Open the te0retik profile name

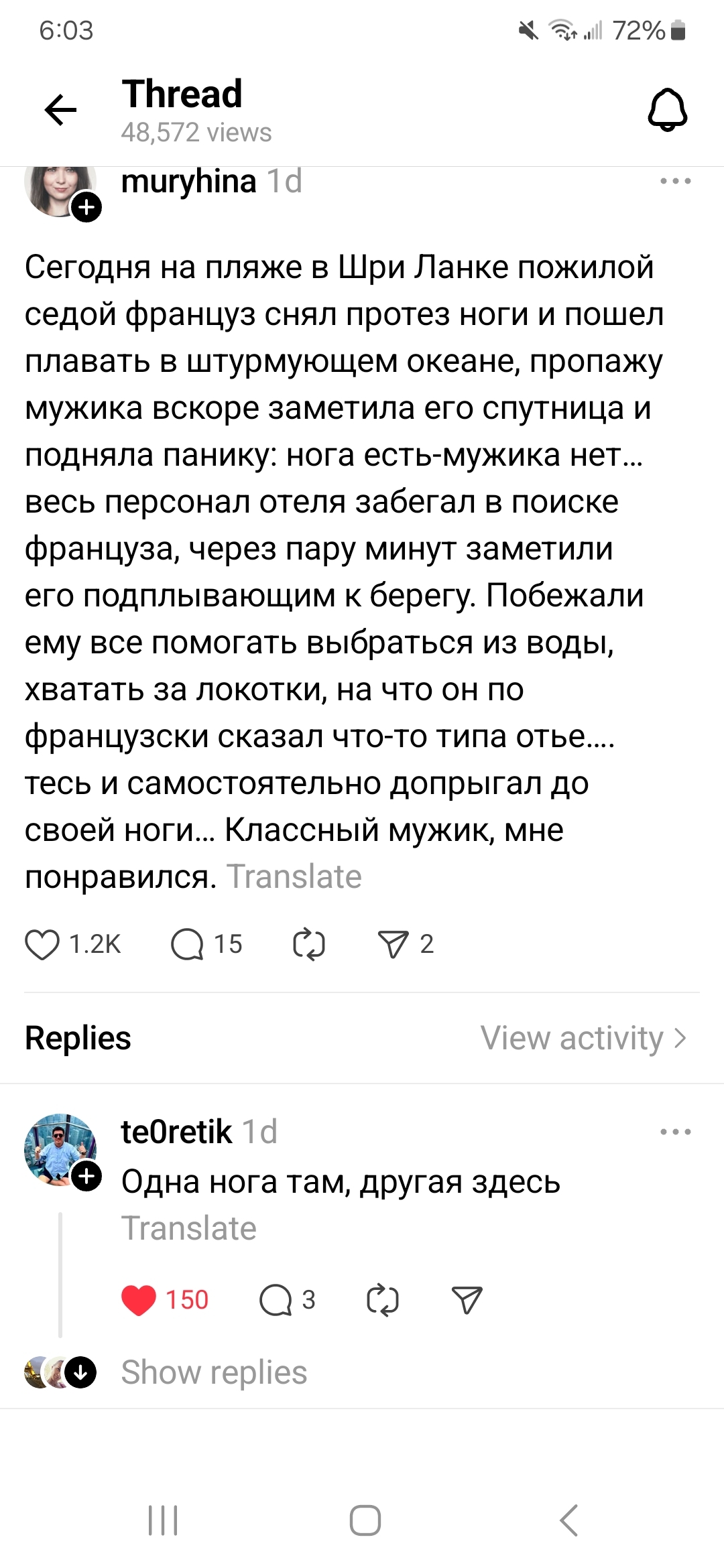pyautogui.click(x=176, y=1132)
